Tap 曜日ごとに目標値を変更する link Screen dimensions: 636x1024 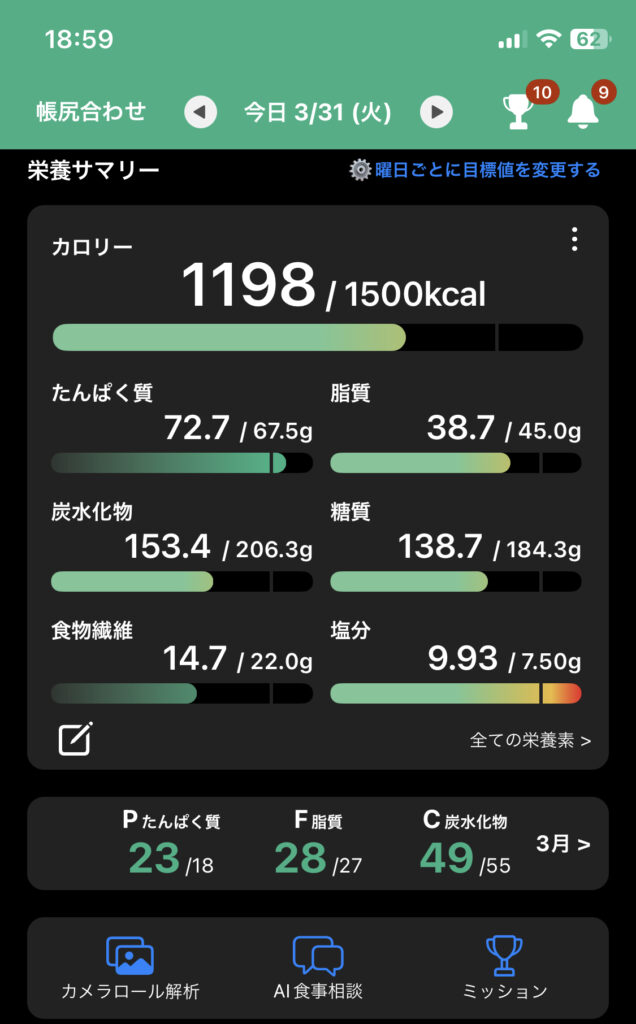point(475,170)
